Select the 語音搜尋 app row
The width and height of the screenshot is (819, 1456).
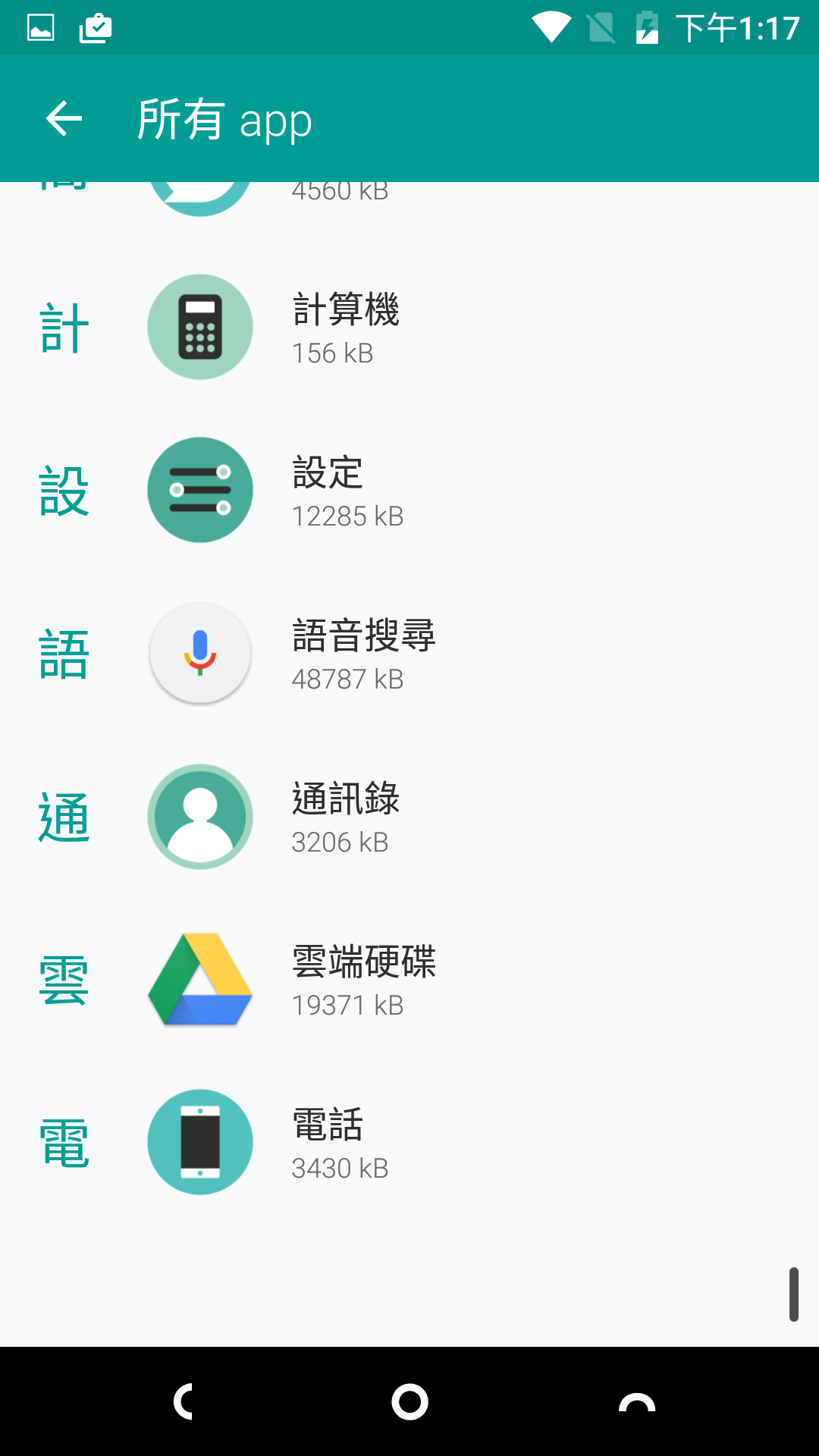coord(409,654)
